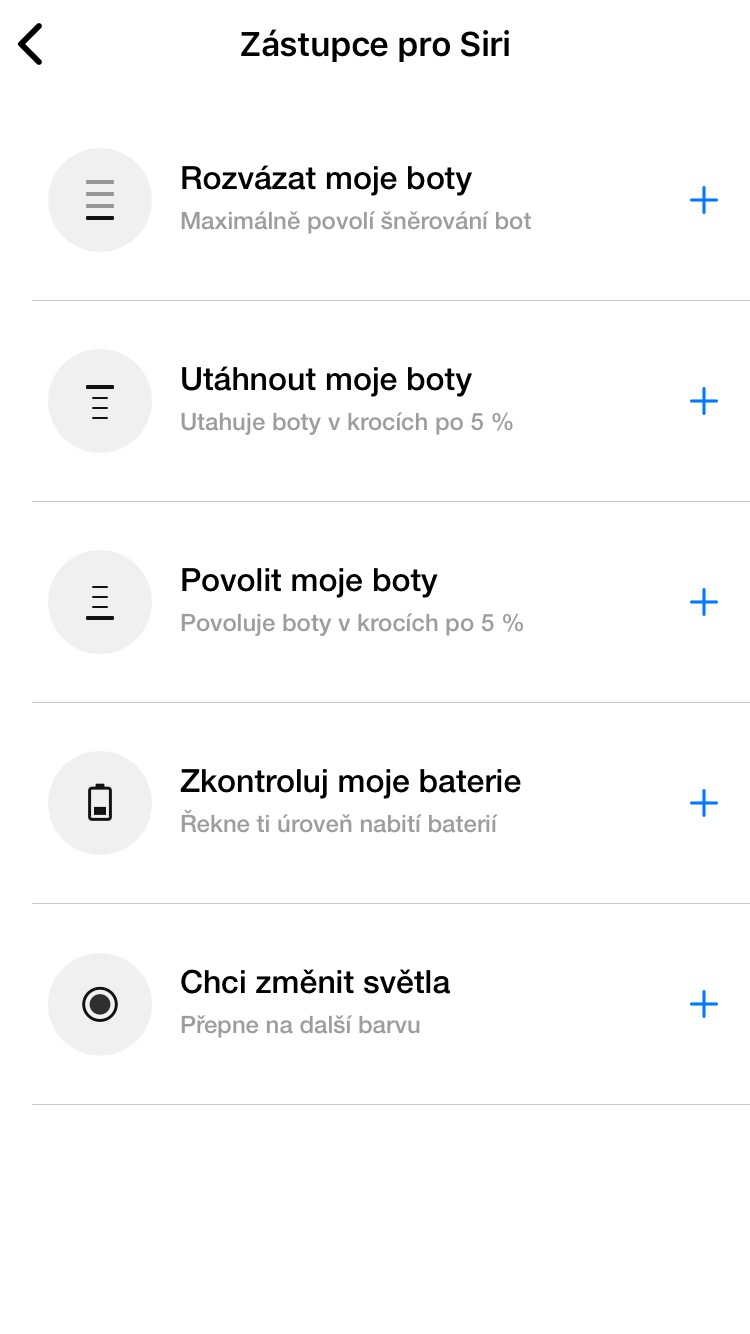750x1334 pixels.
Task: Tap the plus next to Utáhnout moje boty
Action: click(704, 401)
